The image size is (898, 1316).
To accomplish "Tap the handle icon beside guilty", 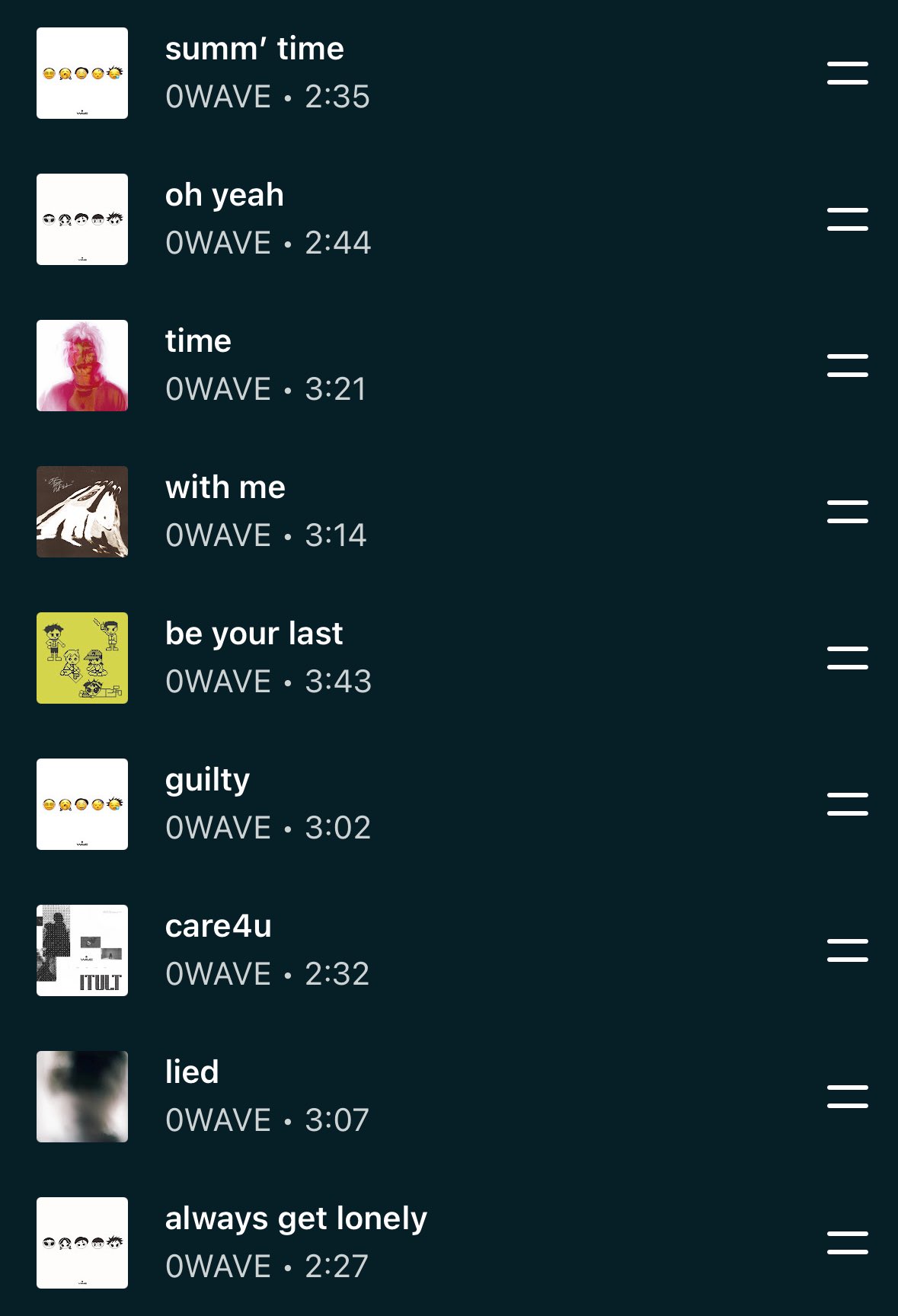I will 847,804.
